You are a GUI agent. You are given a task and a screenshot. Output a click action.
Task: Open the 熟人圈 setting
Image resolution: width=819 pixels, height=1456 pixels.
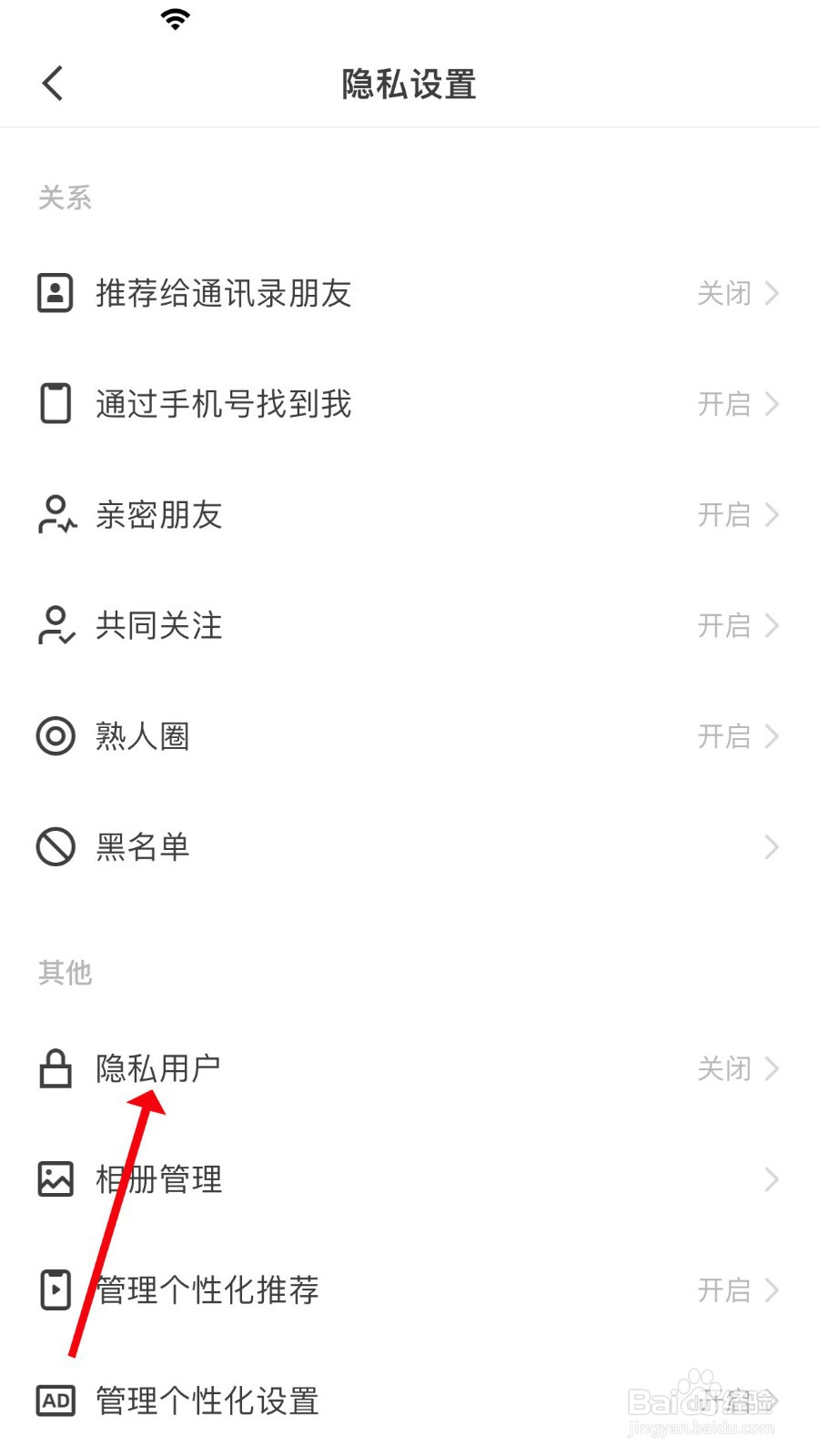point(409,736)
